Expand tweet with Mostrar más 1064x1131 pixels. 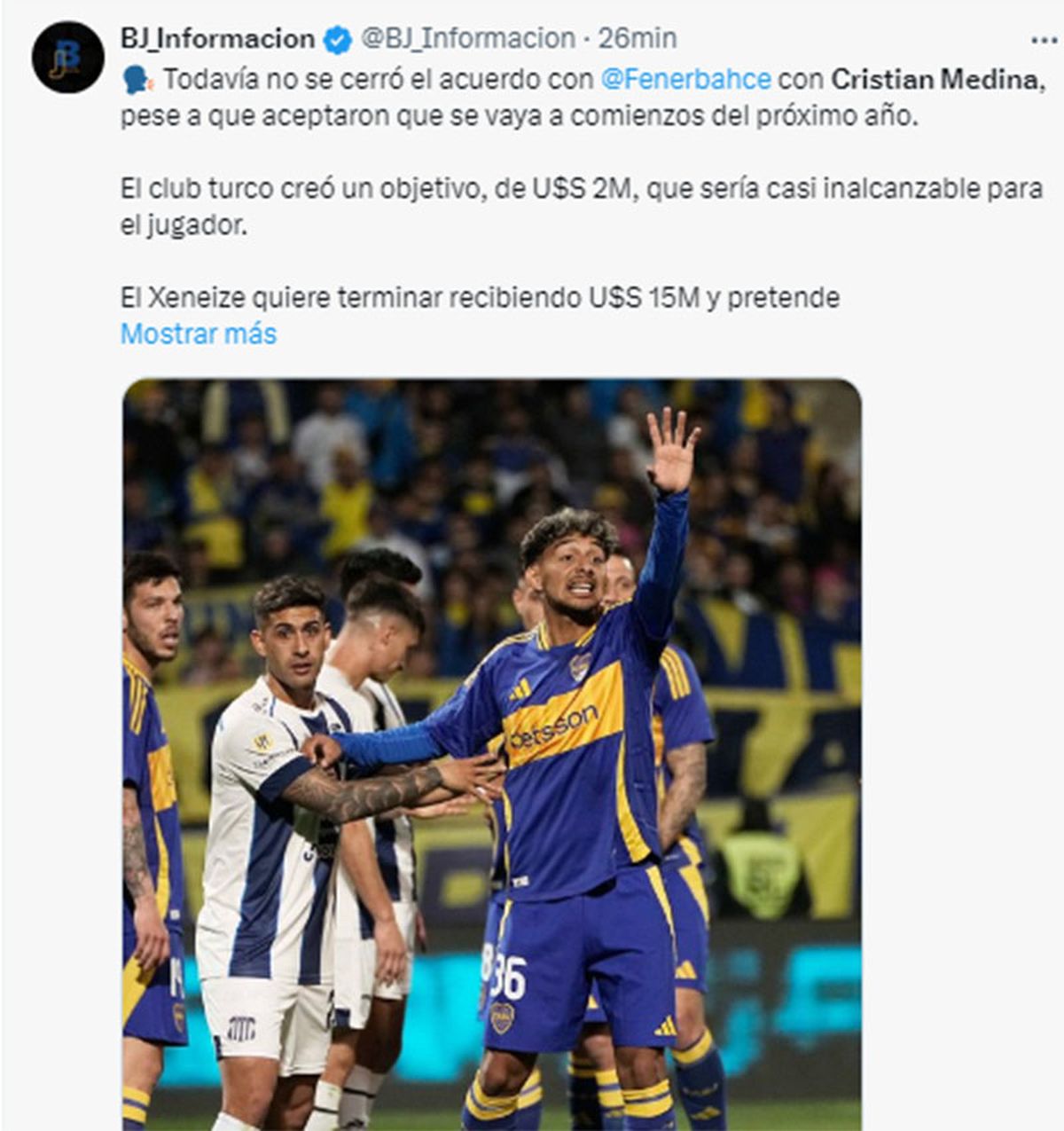[199, 334]
